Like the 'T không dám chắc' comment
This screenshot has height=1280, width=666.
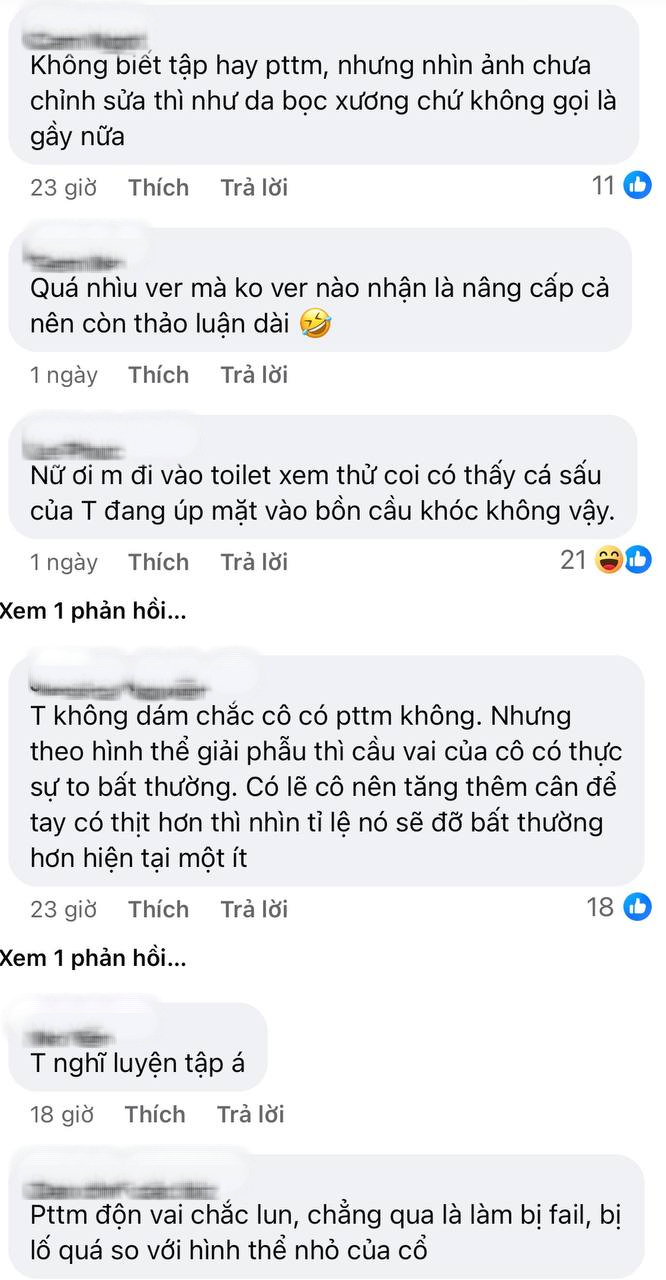(158, 909)
